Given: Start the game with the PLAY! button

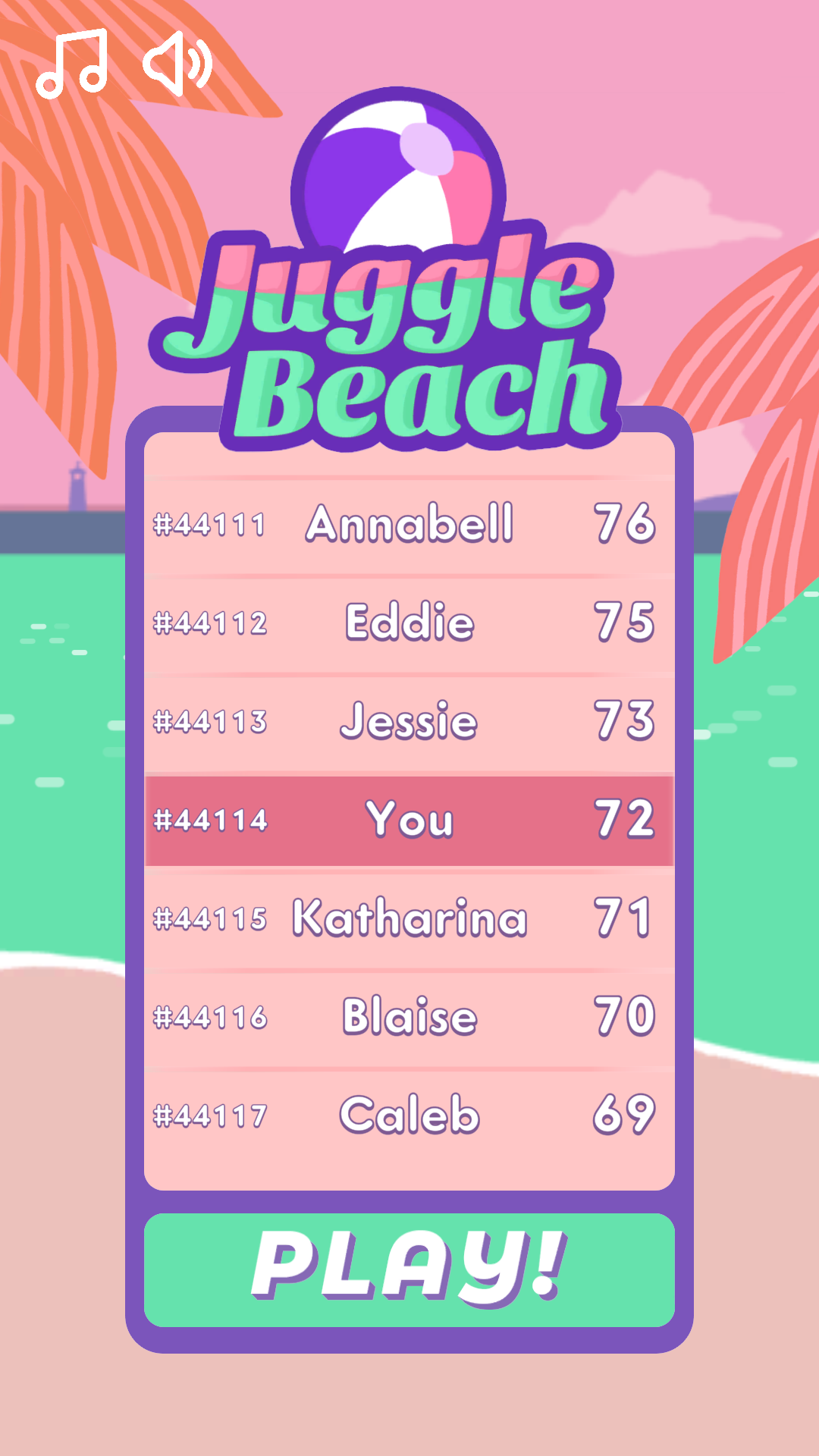Looking at the screenshot, I should (409, 1270).
